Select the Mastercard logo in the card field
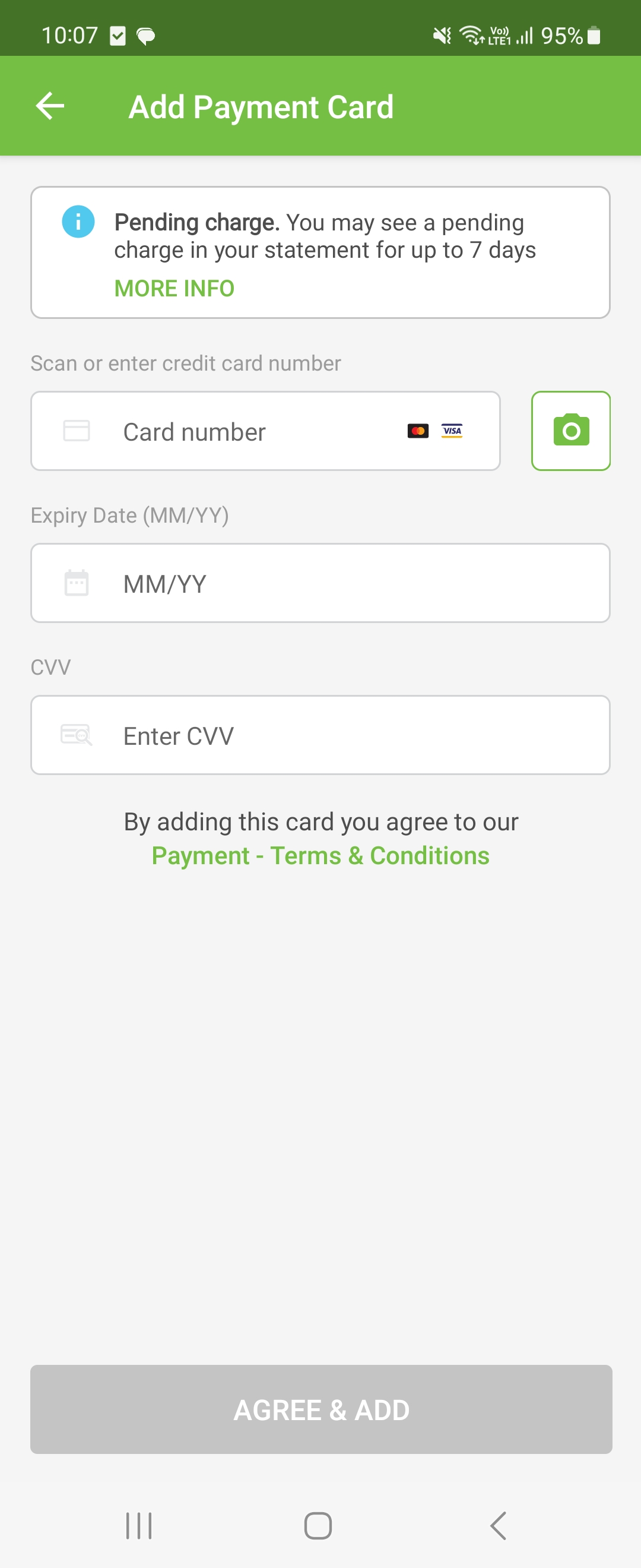The height and width of the screenshot is (1568, 641). coord(417,431)
